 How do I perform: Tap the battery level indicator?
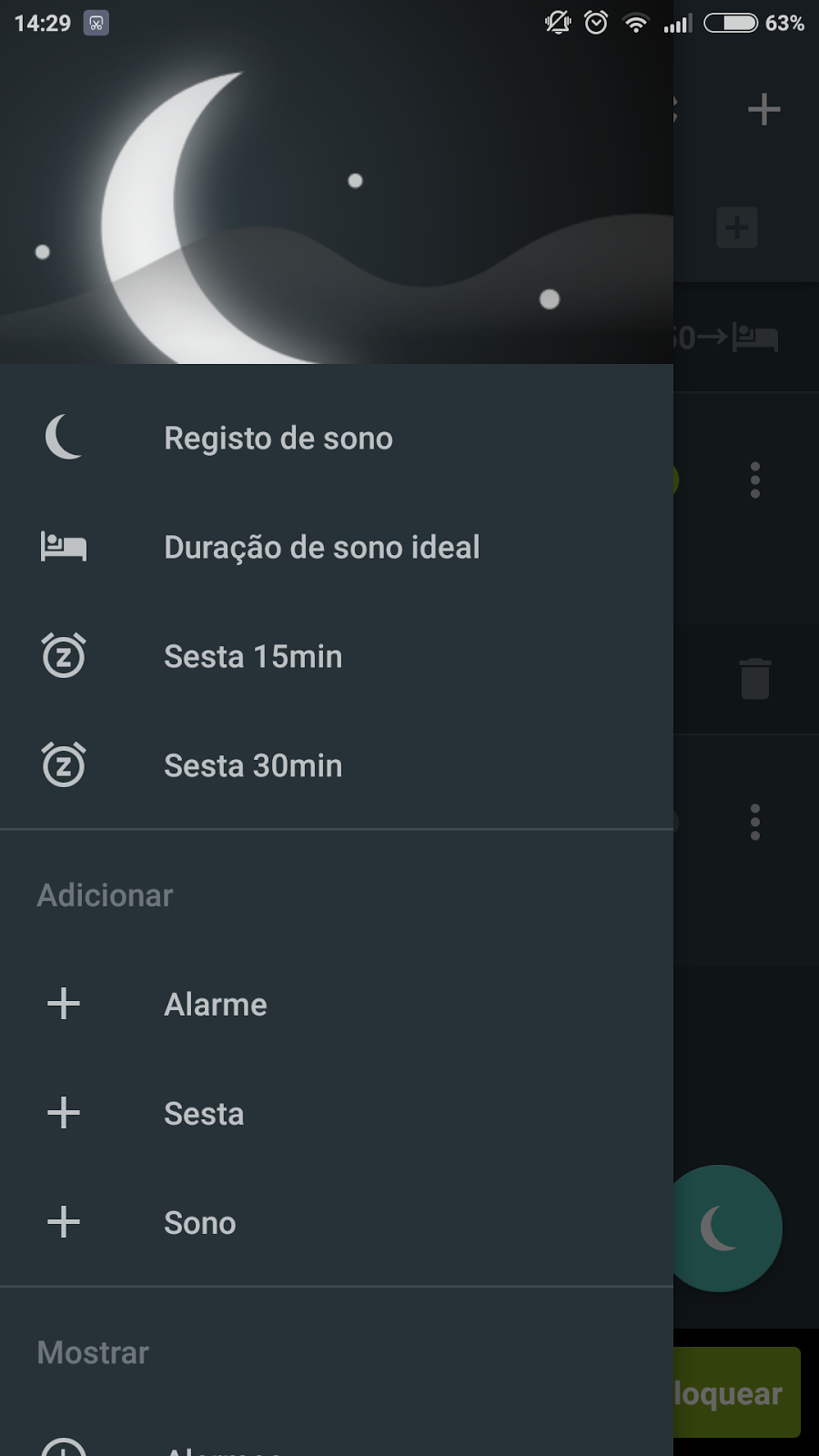click(733, 23)
